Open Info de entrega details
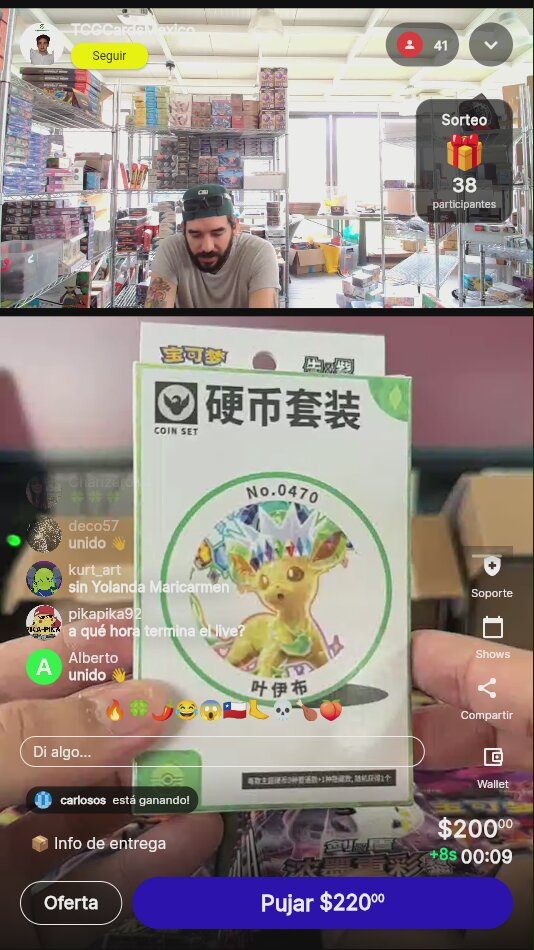Screen dimensions: 534x950 99,843
